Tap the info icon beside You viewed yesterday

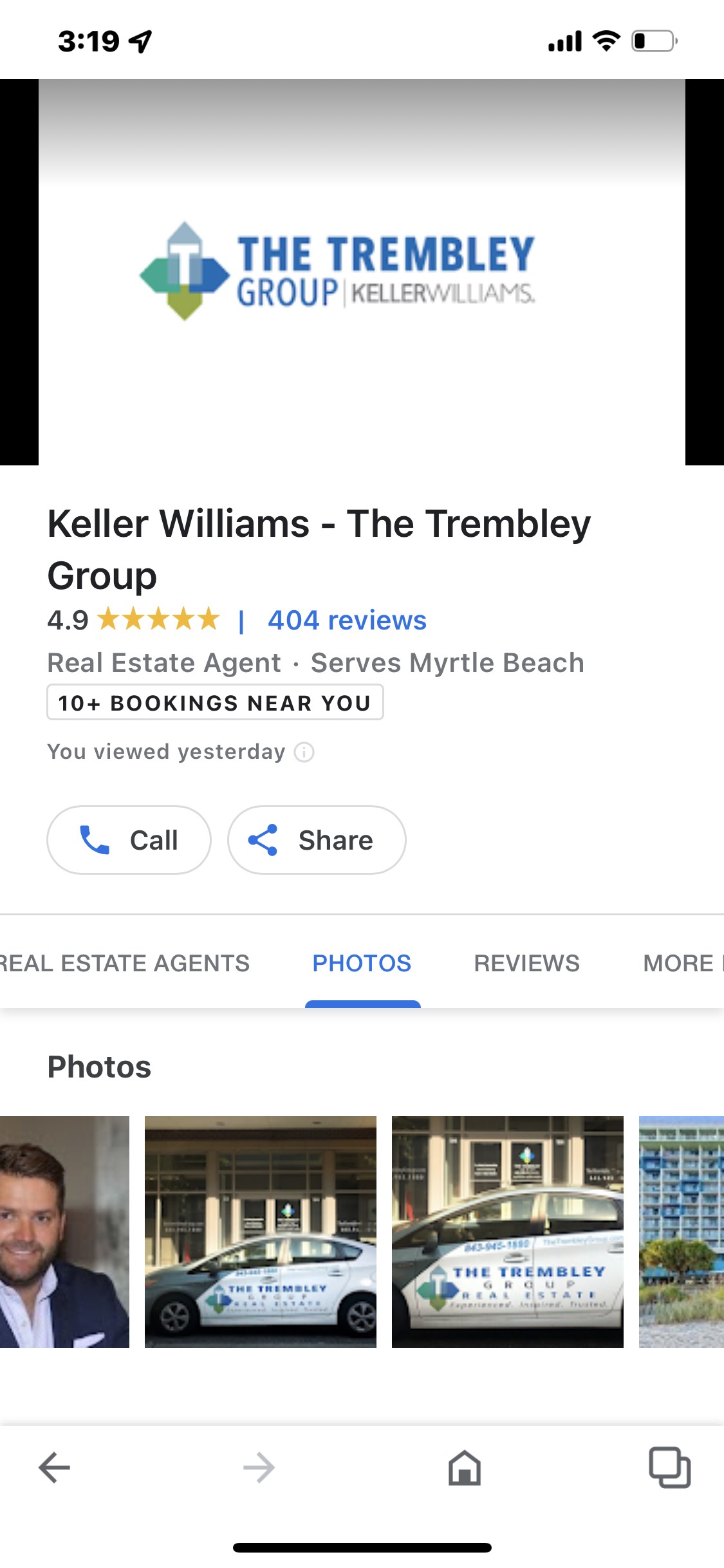point(304,752)
